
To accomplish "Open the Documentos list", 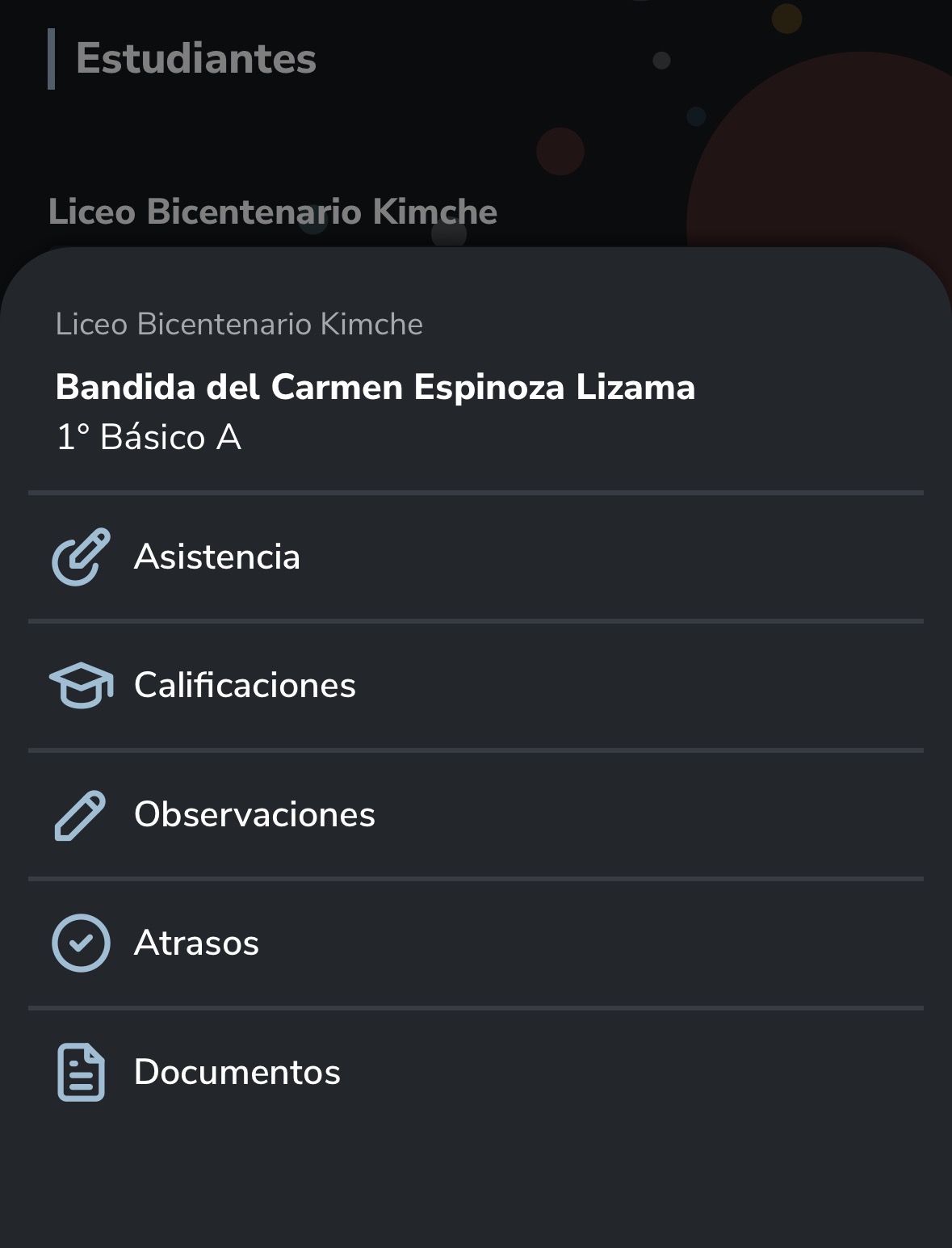I will (x=237, y=1072).
